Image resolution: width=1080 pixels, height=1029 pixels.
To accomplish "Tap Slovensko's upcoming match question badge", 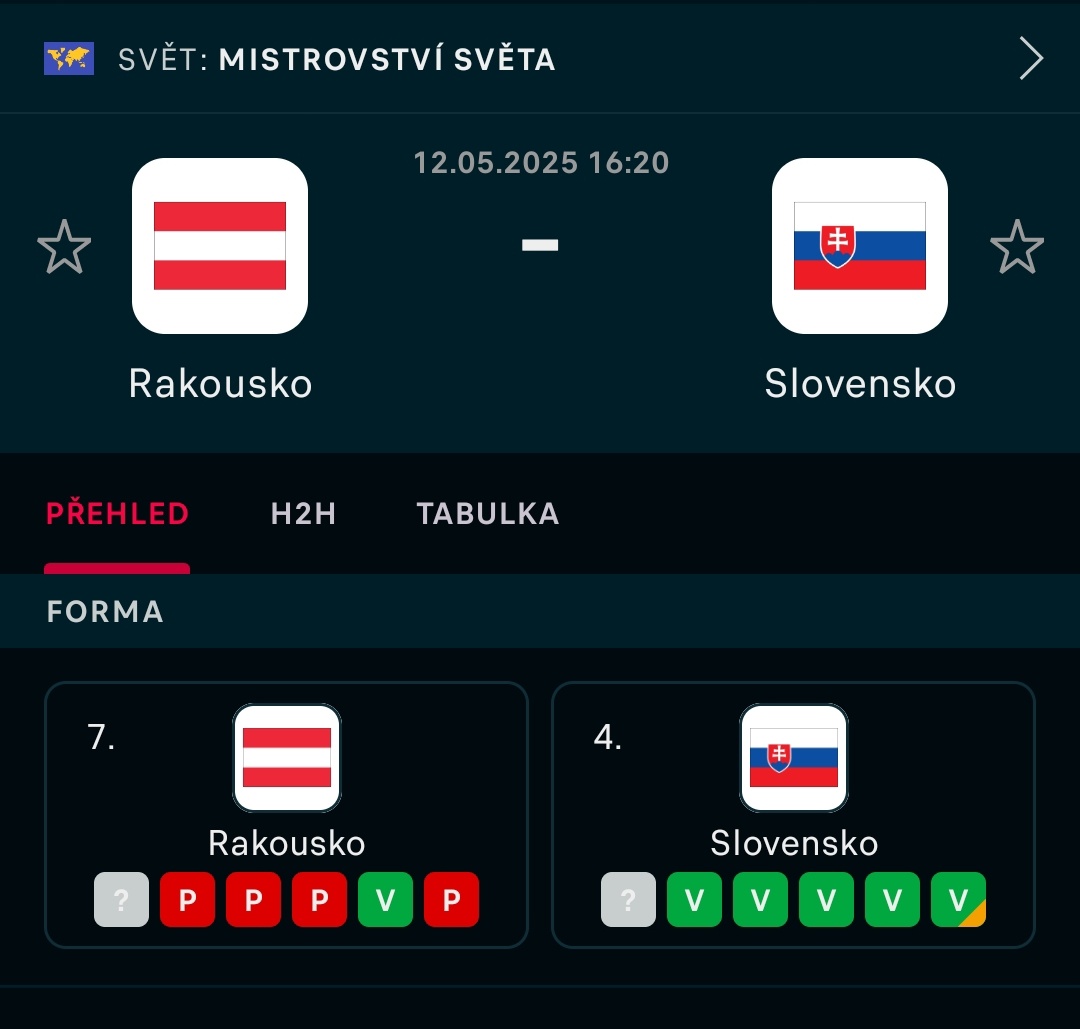I will pos(628,900).
